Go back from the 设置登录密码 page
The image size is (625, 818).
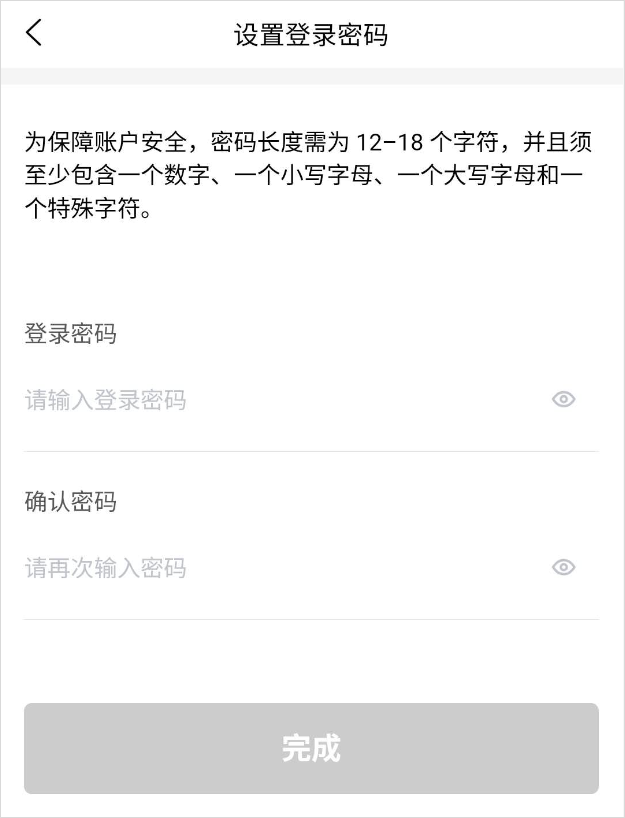(34, 33)
